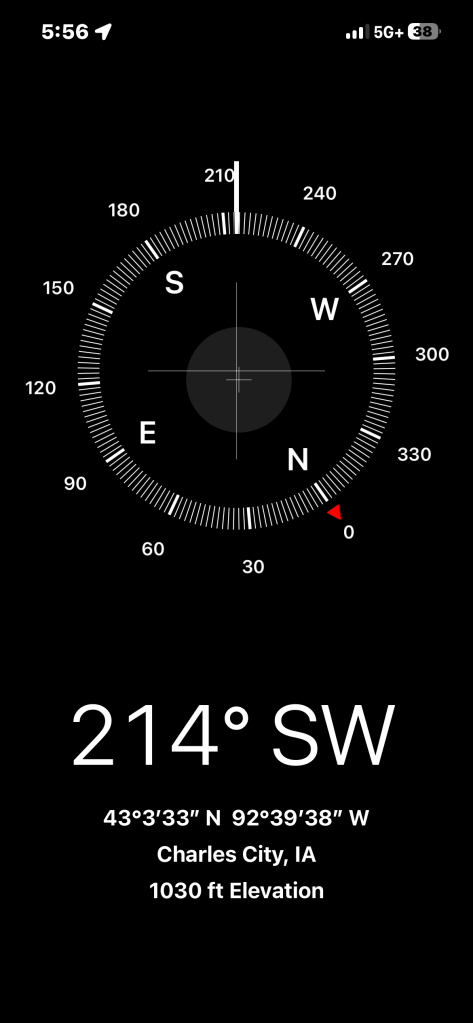Tap the compass dial to lock heading
473x1023 pixels.
(x=236, y=371)
